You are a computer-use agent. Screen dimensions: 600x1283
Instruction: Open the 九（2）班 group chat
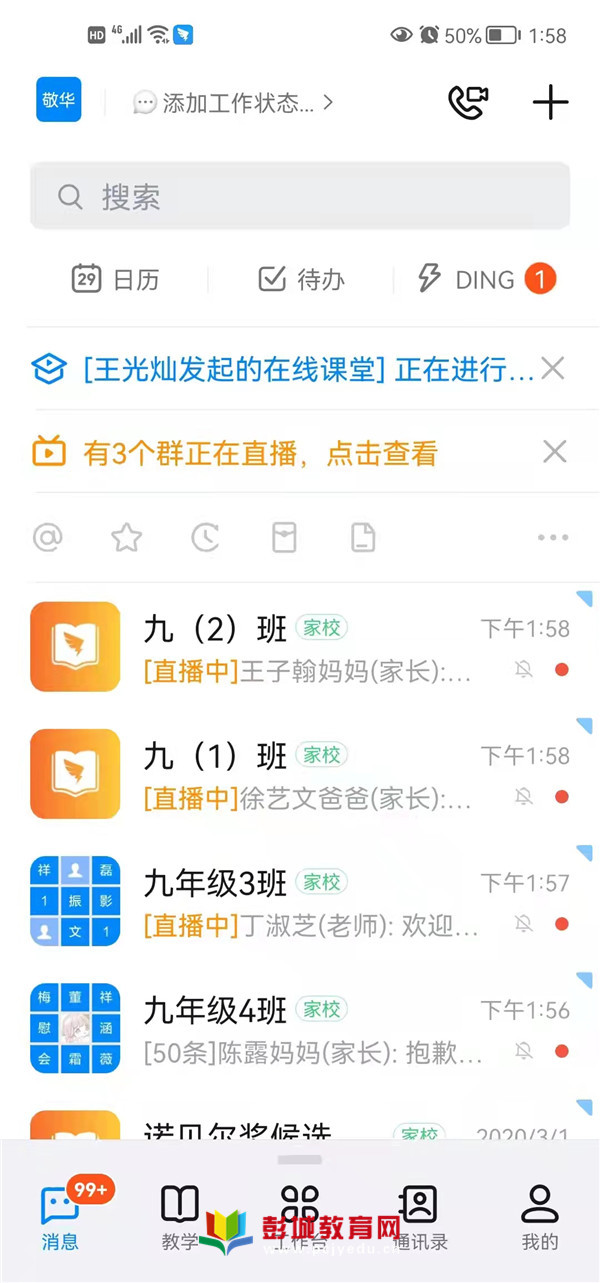point(300,646)
